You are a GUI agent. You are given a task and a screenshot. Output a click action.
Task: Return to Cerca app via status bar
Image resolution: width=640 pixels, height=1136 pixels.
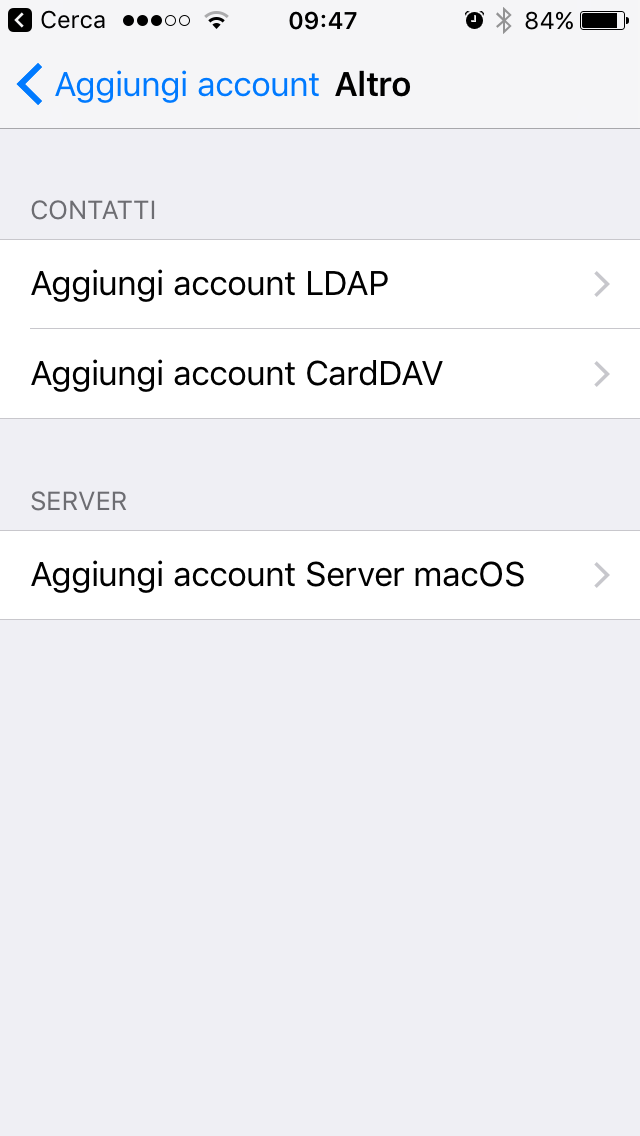pos(57,20)
